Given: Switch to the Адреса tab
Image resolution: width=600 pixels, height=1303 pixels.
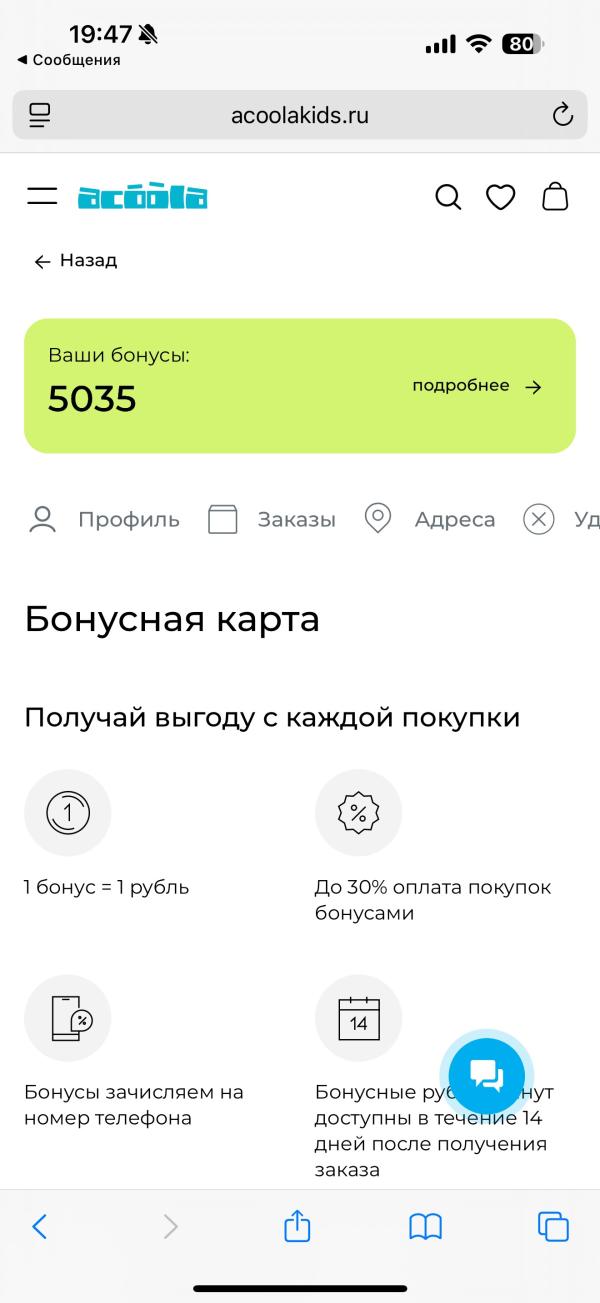Looking at the screenshot, I should [429, 519].
